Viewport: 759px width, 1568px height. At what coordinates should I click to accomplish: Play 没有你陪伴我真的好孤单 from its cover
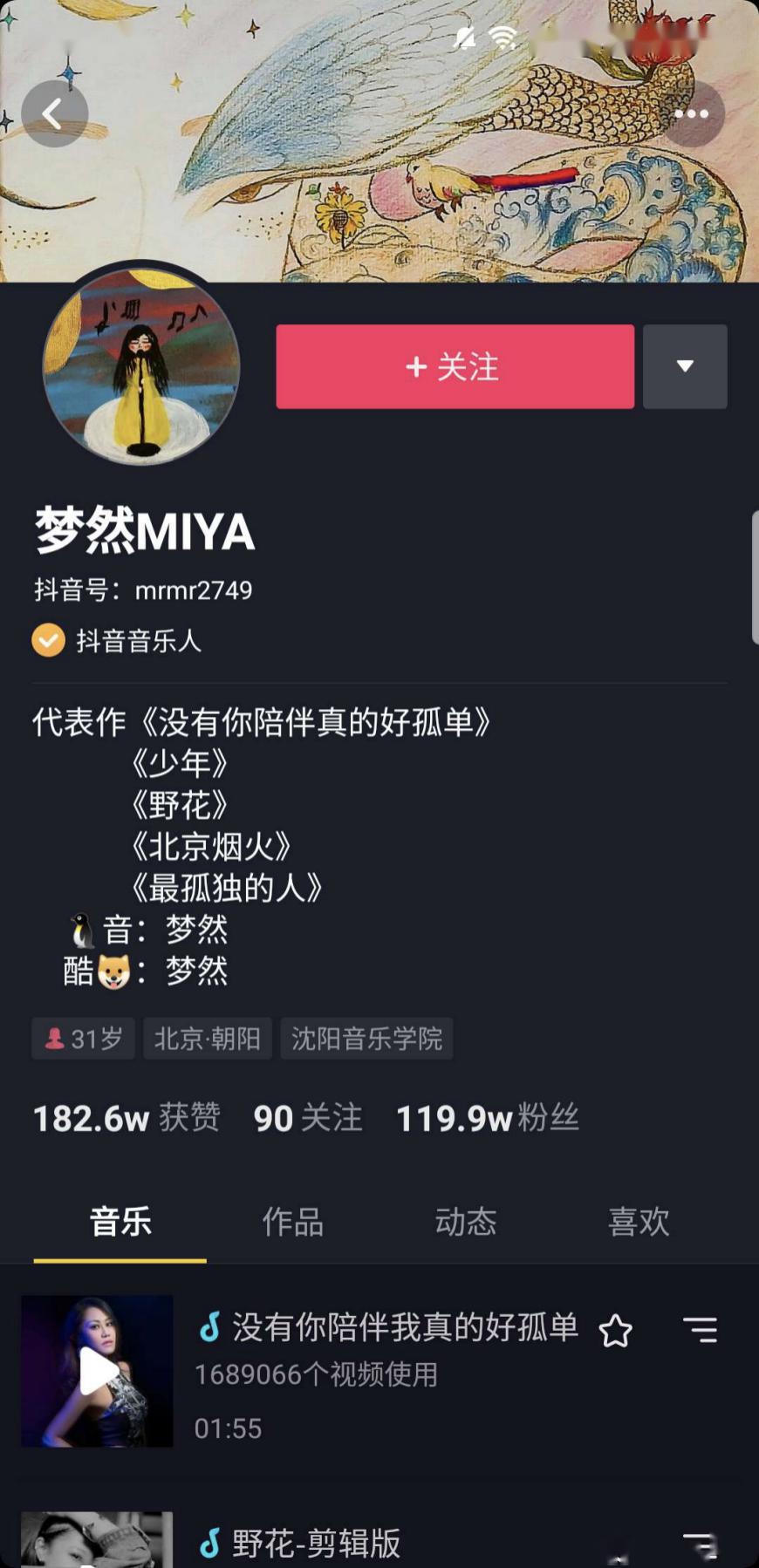97,1371
